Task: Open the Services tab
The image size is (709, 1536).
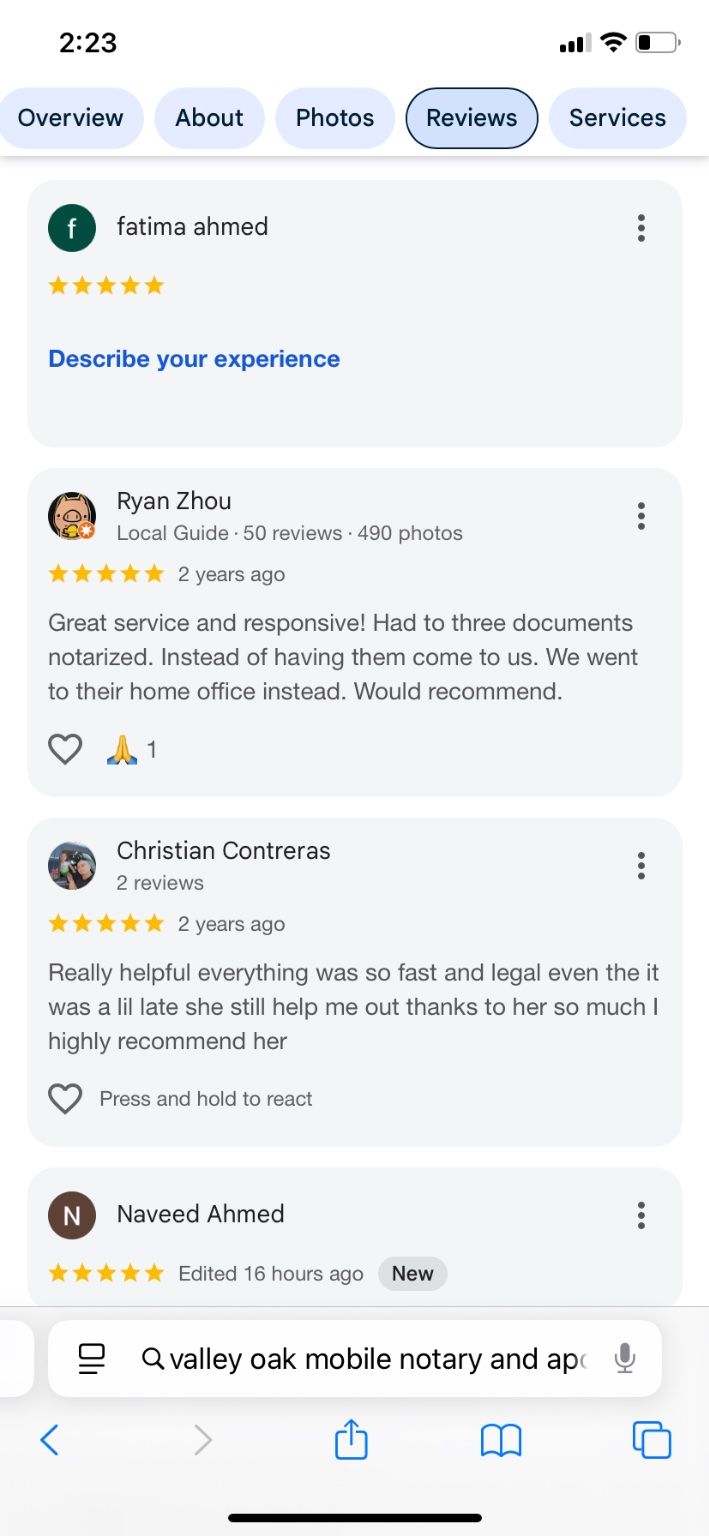Action: click(617, 118)
